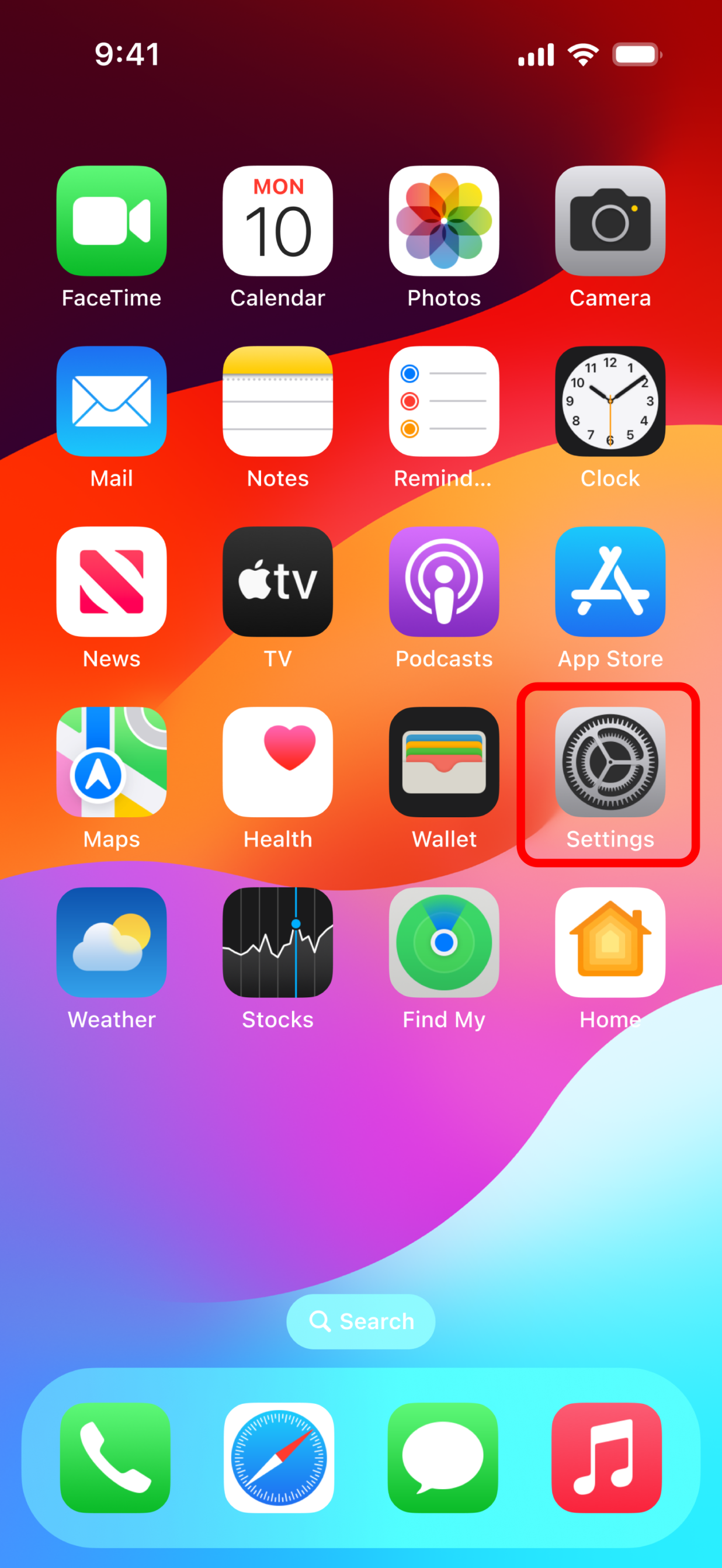The width and height of the screenshot is (722, 1568).
Task: Check the Weather app
Action: click(112, 942)
